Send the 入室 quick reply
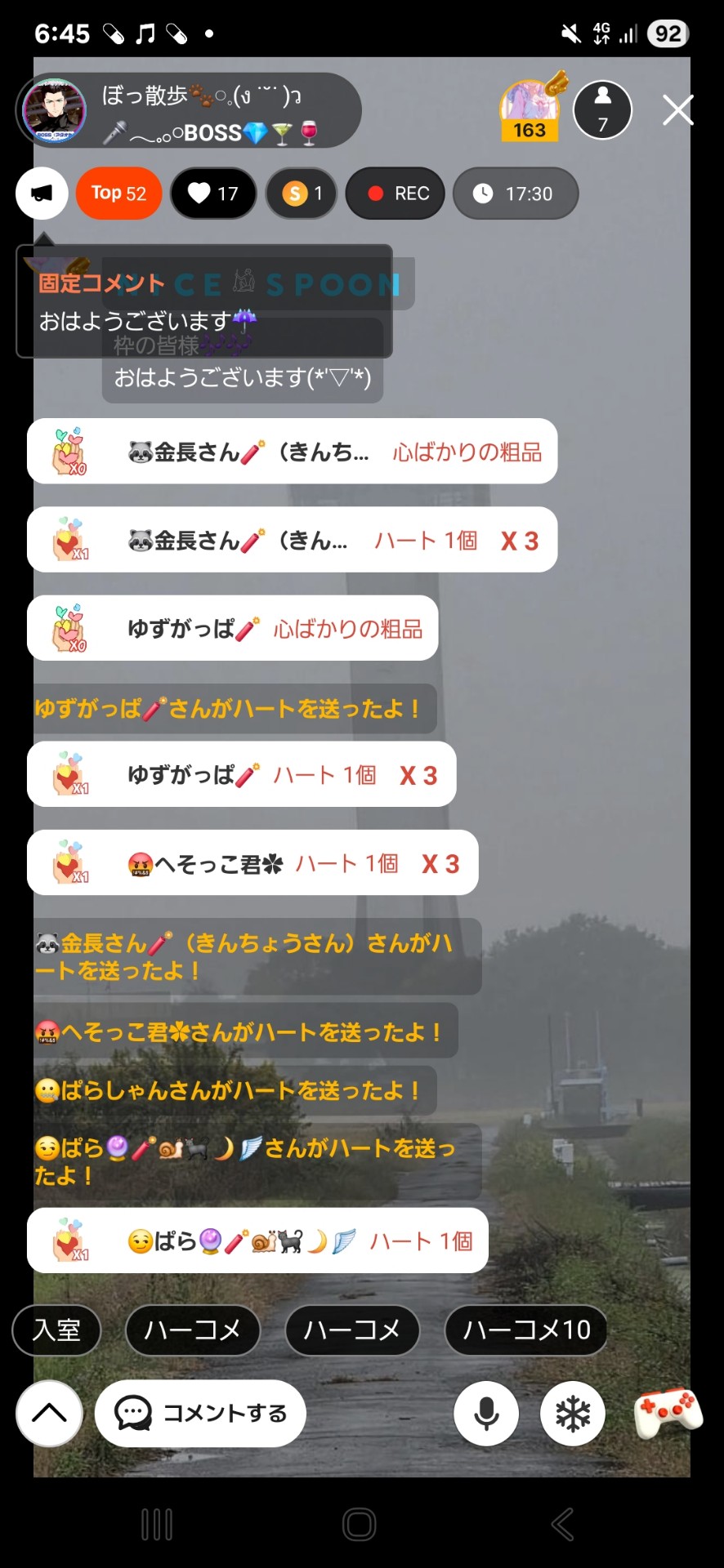This screenshot has height=1568, width=724. click(56, 1330)
